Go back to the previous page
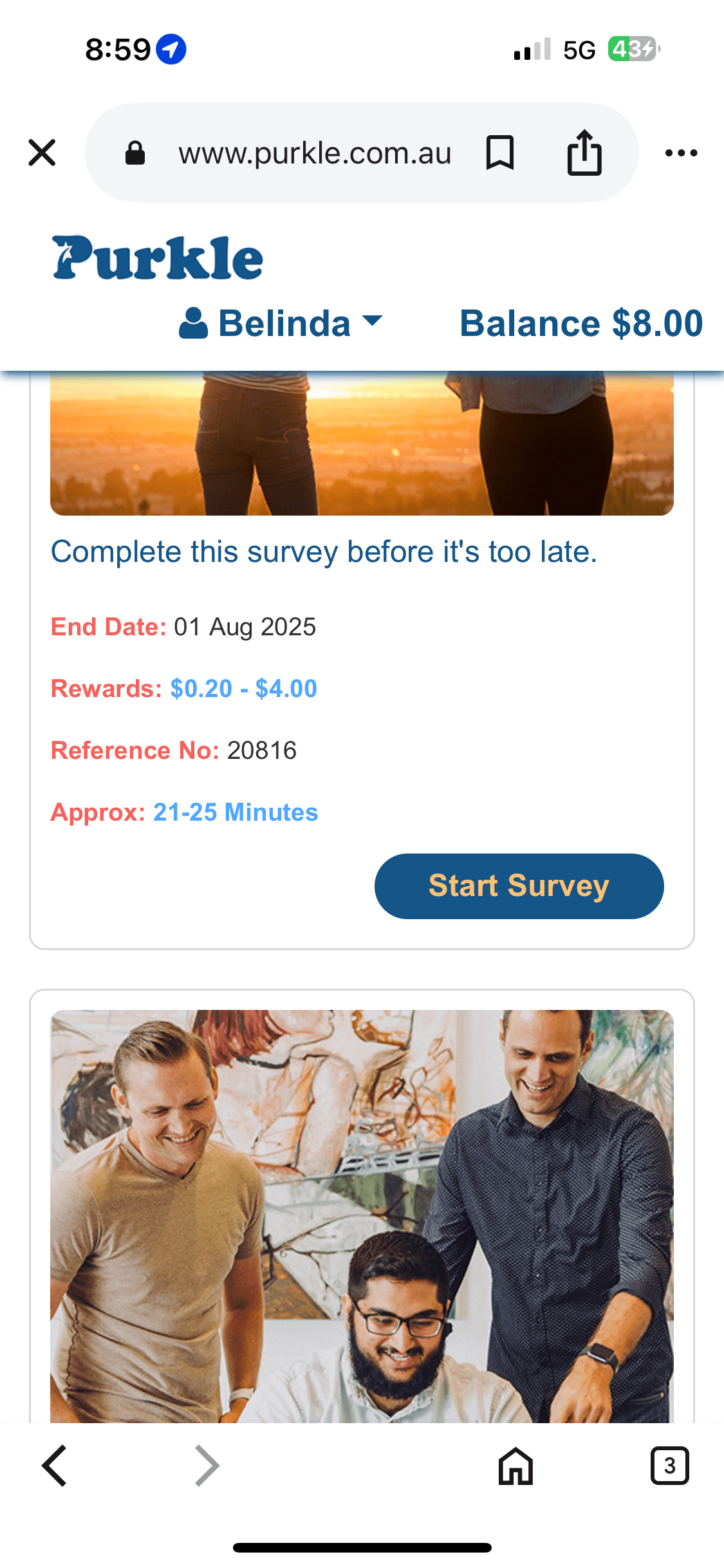 click(x=55, y=1466)
